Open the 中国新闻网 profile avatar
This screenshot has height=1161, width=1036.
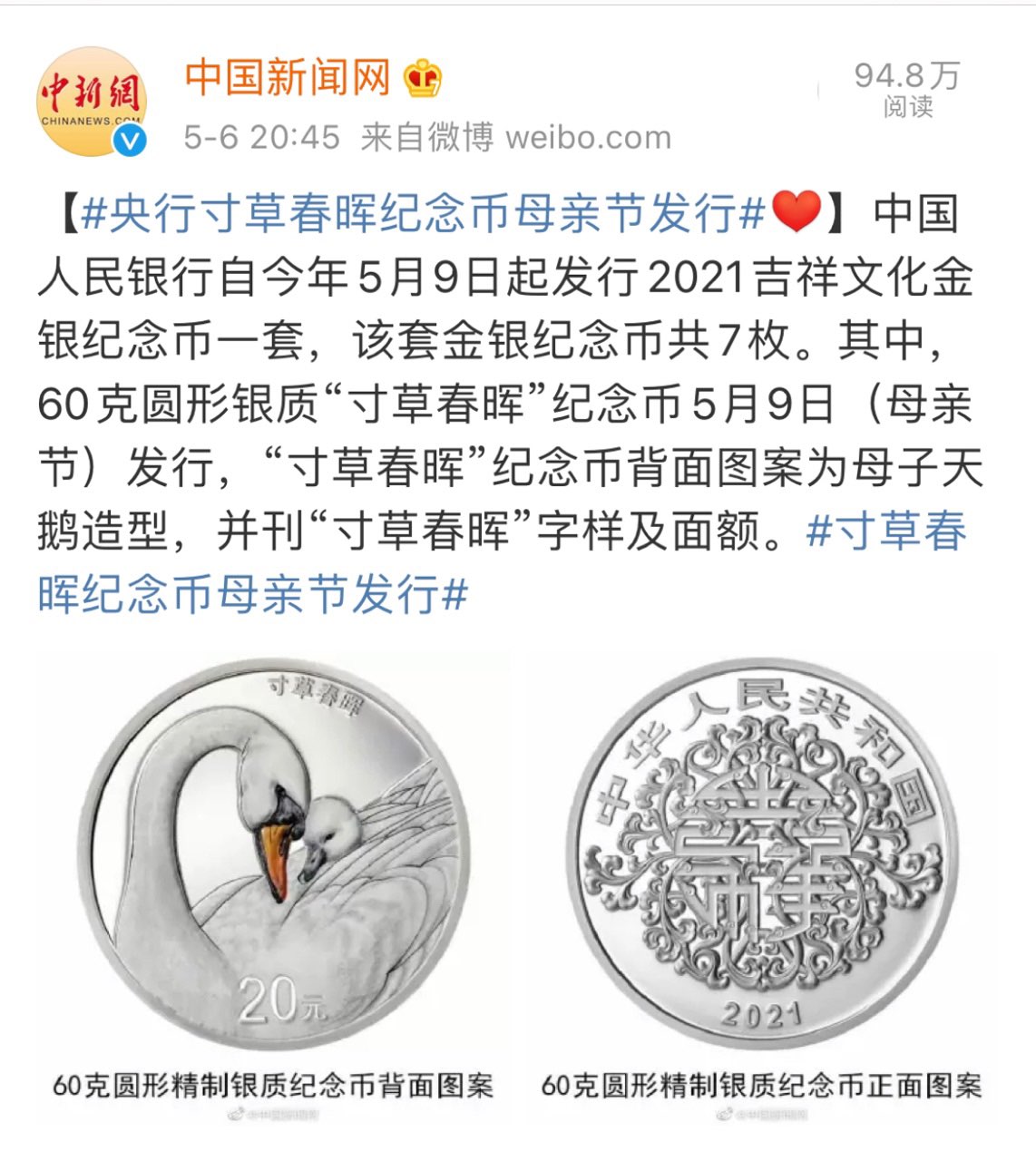pos(91,101)
